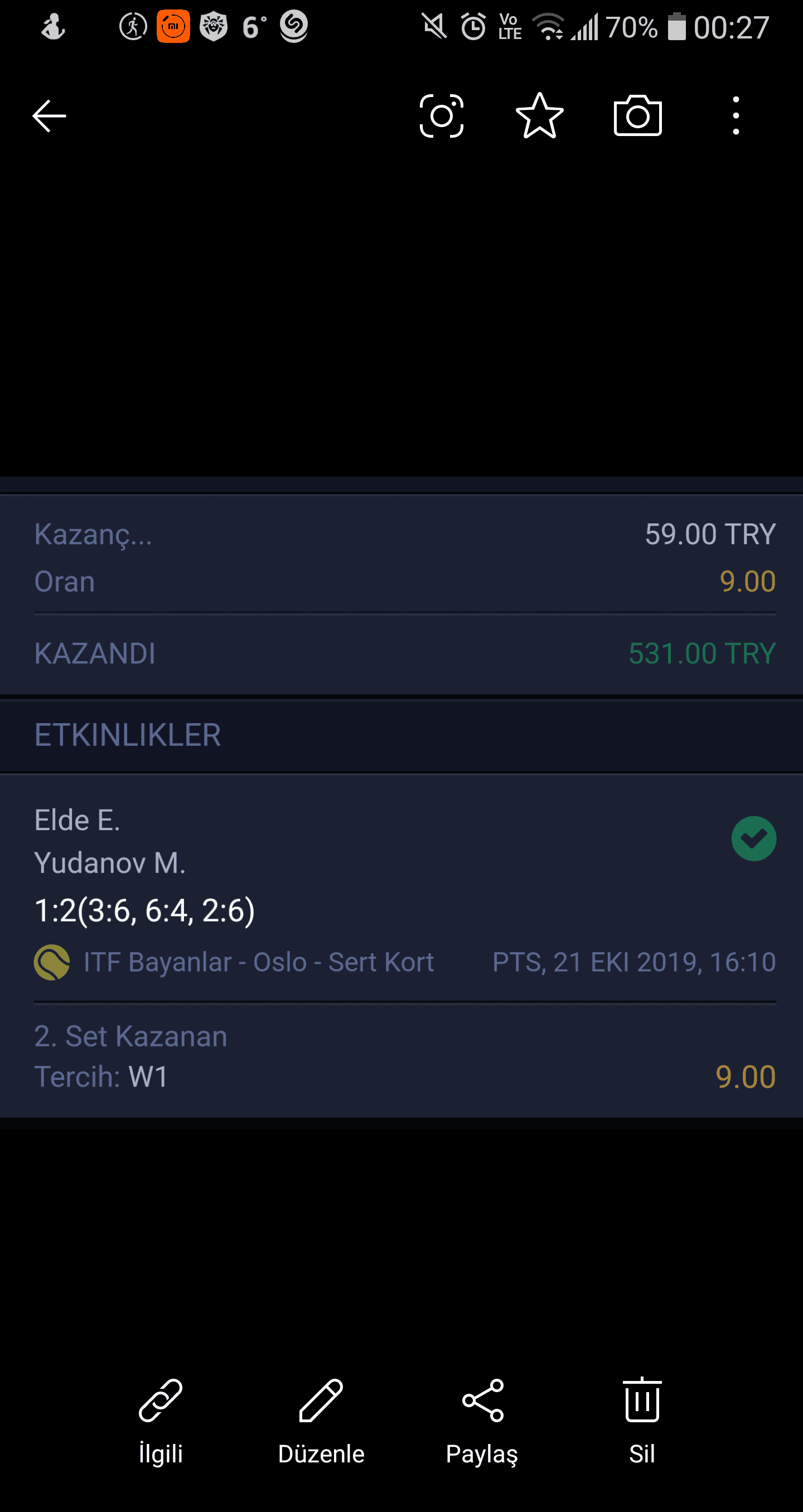Delete the image with Sil

tap(642, 1422)
